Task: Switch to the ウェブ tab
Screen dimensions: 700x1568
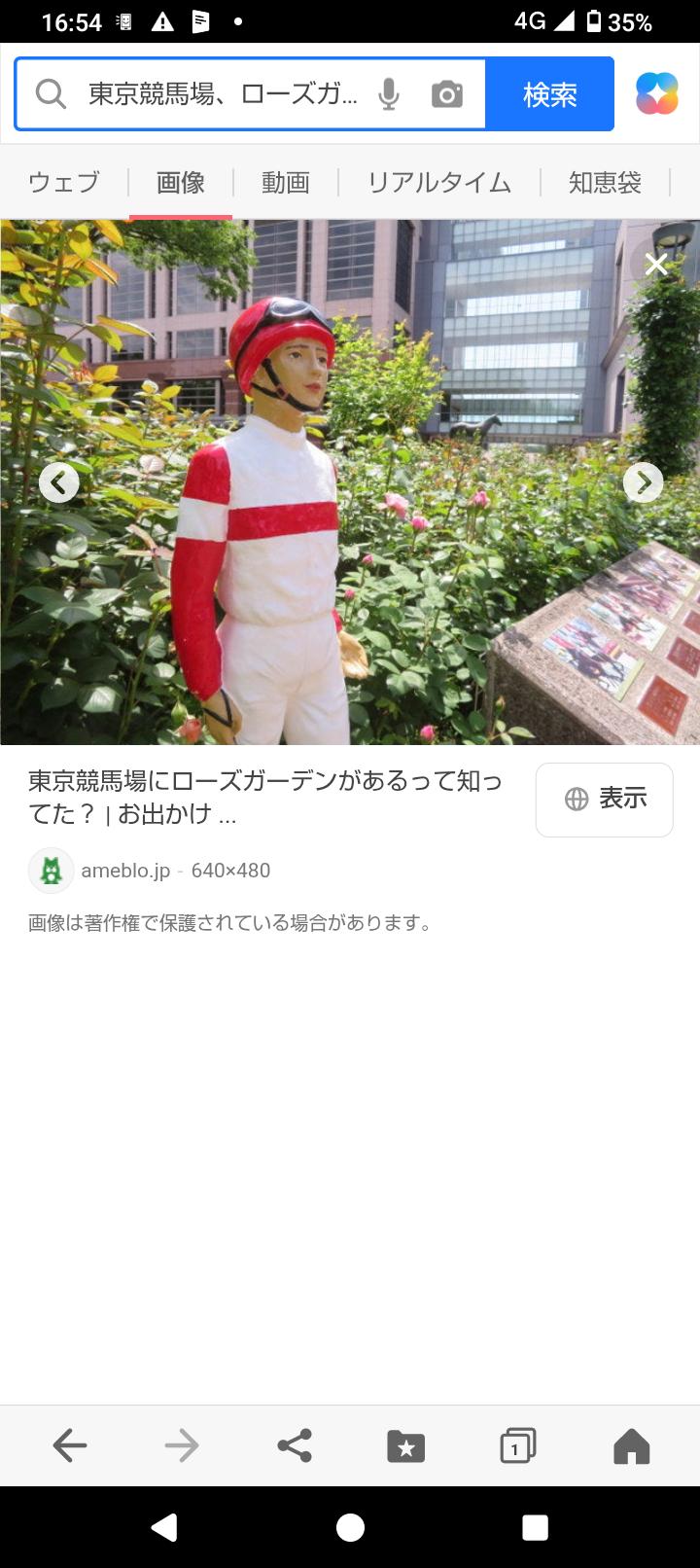Action: (x=64, y=182)
